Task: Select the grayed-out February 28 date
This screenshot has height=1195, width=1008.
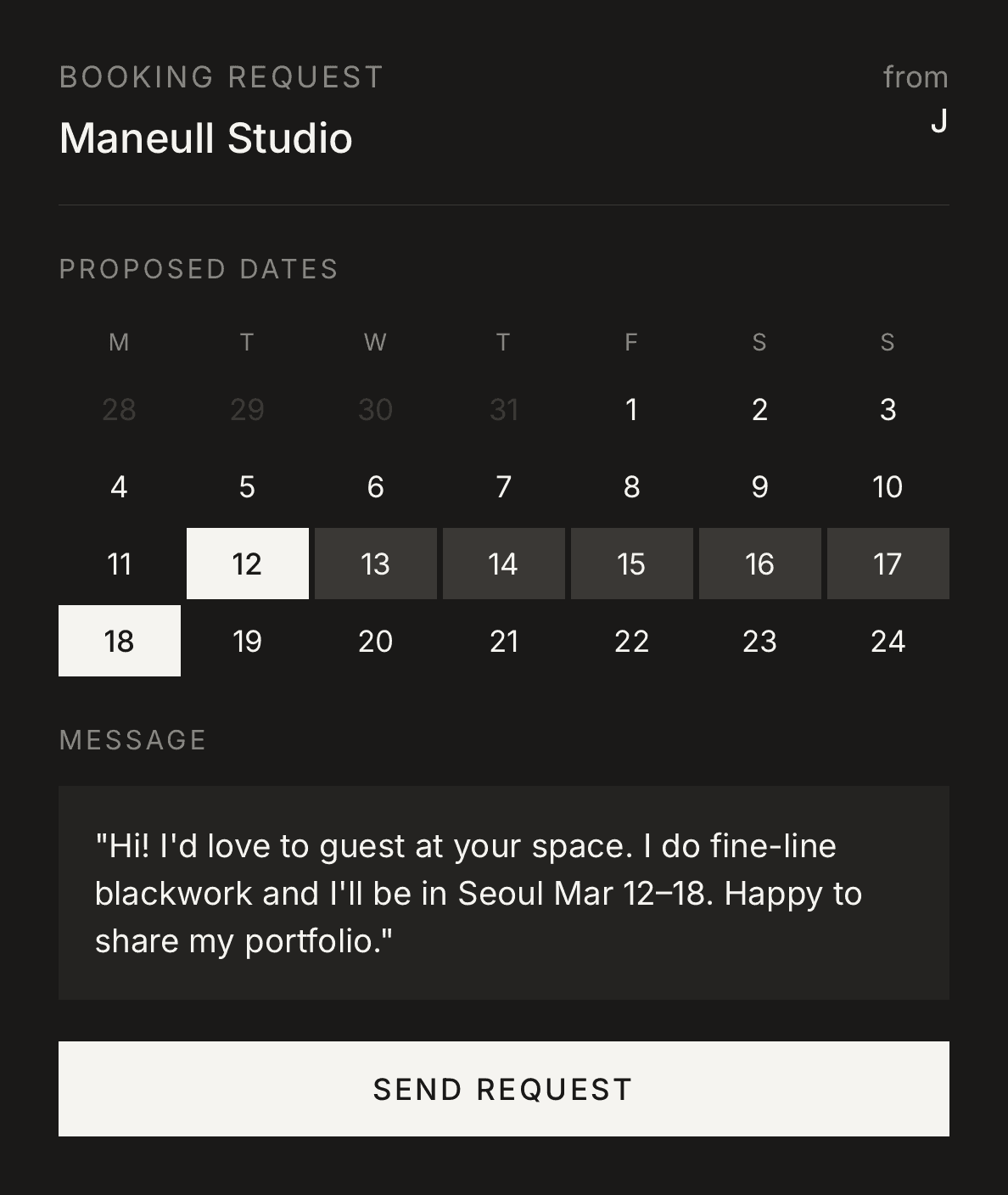Action: (x=119, y=409)
